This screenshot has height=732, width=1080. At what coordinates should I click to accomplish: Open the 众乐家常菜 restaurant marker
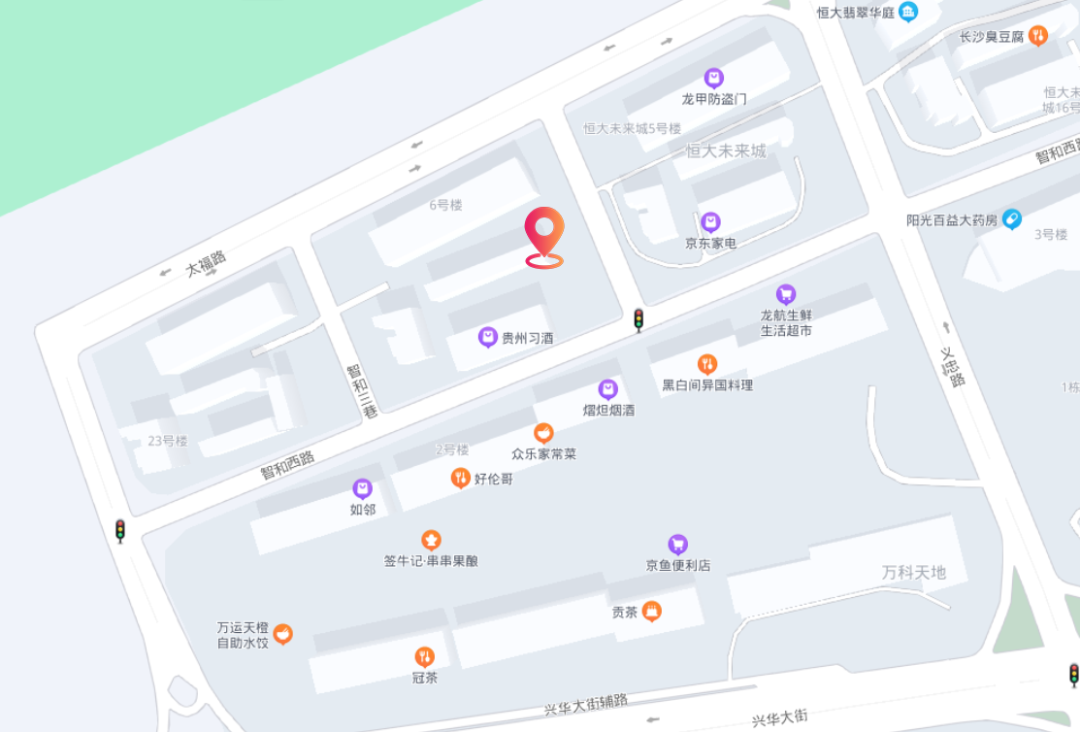click(543, 433)
